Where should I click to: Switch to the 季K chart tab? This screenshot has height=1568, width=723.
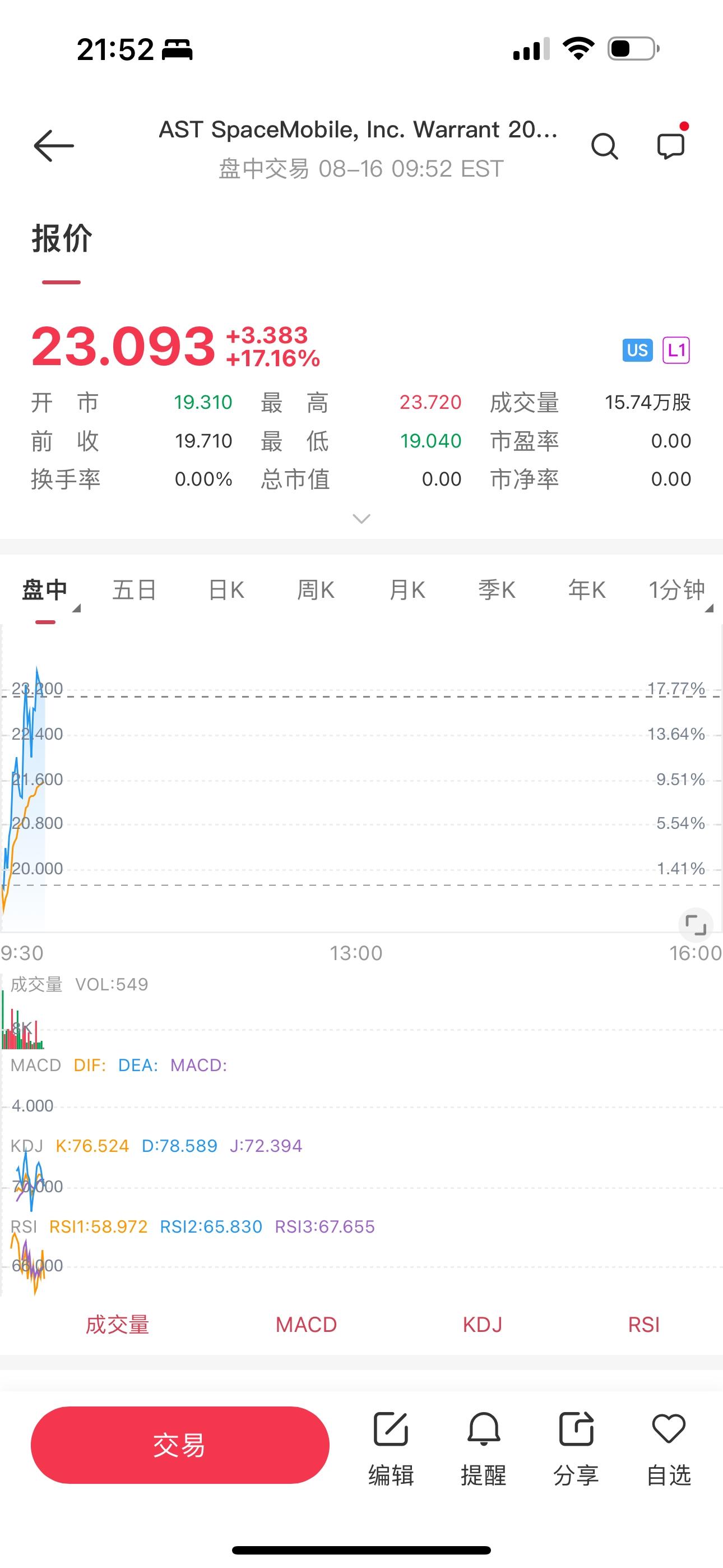(x=497, y=590)
